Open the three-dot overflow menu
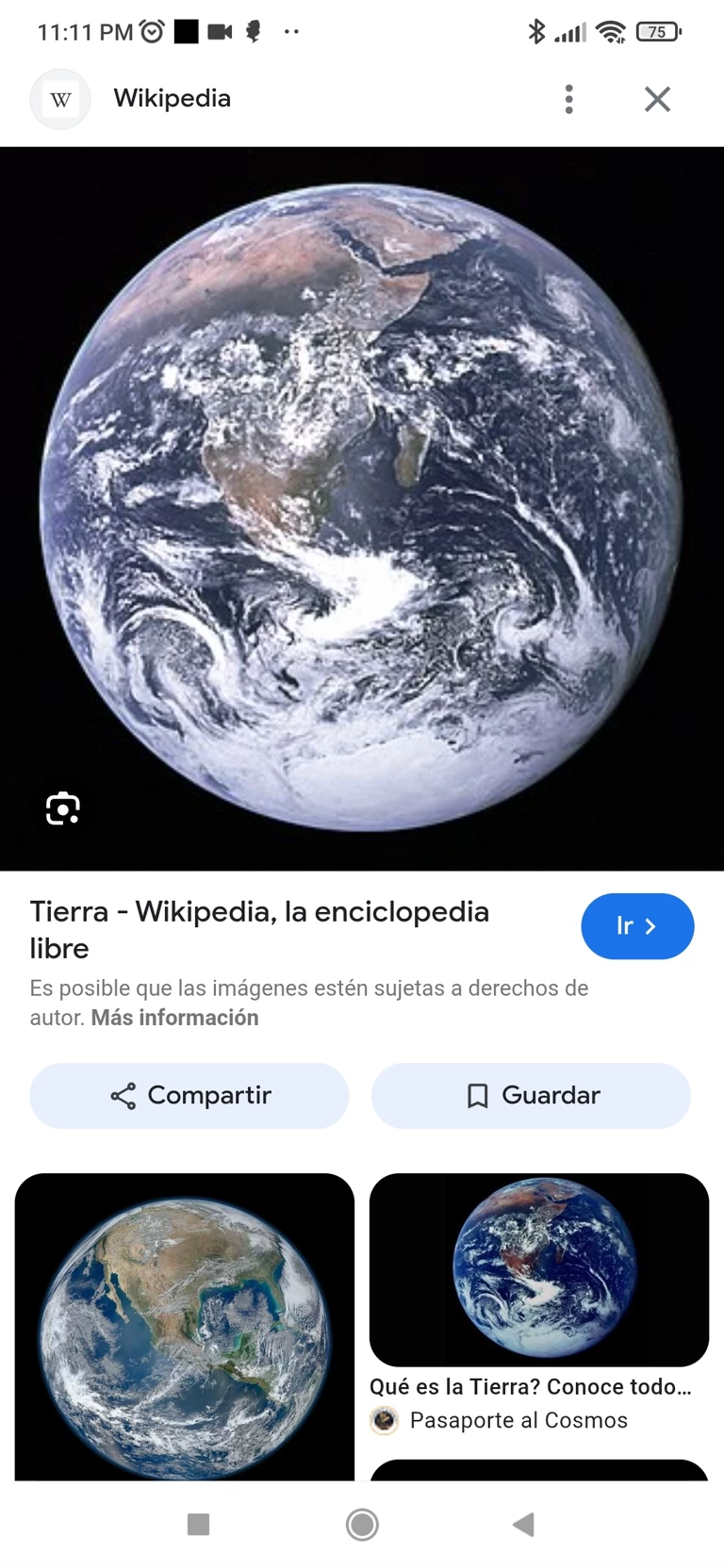The image size is (724, 1568). (568, 99)
